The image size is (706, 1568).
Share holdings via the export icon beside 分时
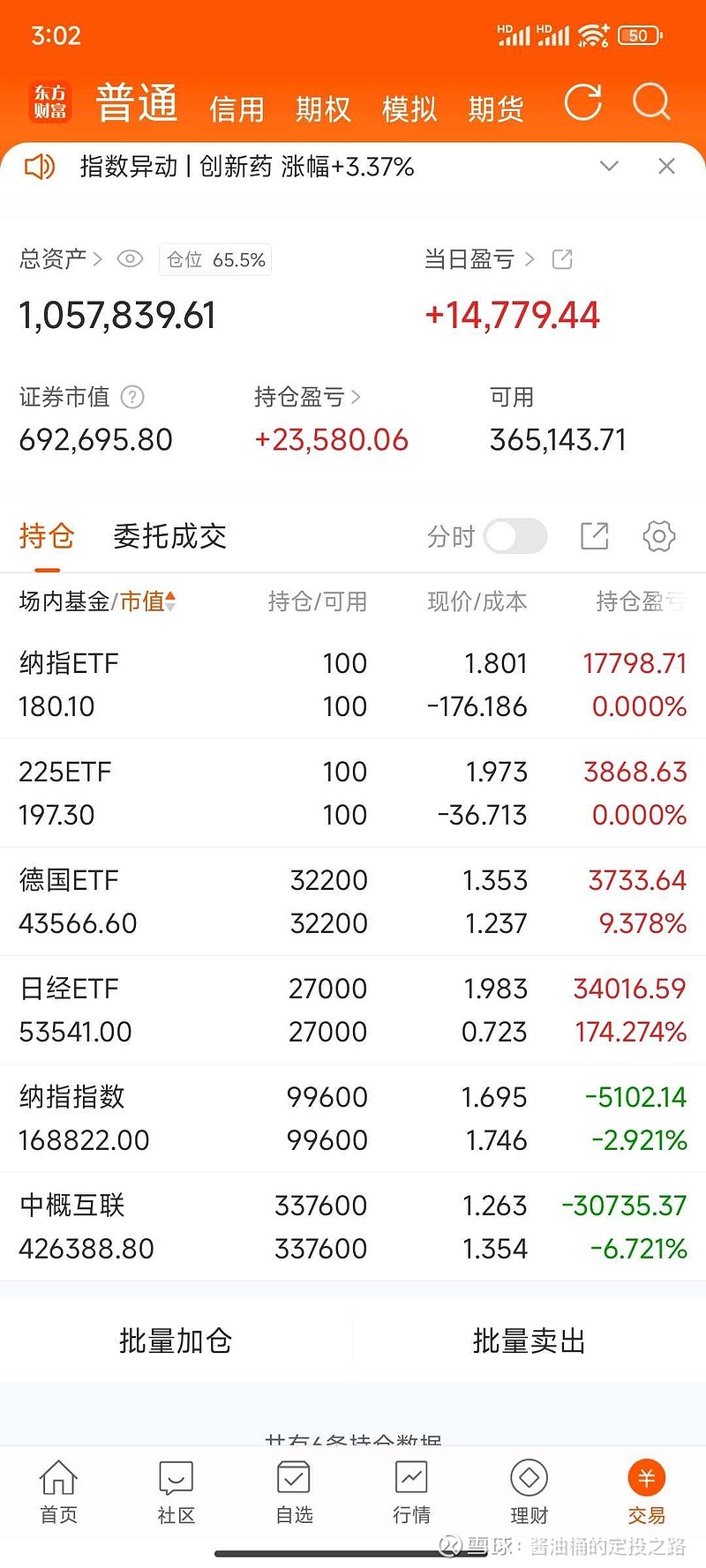click(x=594, y=536)
